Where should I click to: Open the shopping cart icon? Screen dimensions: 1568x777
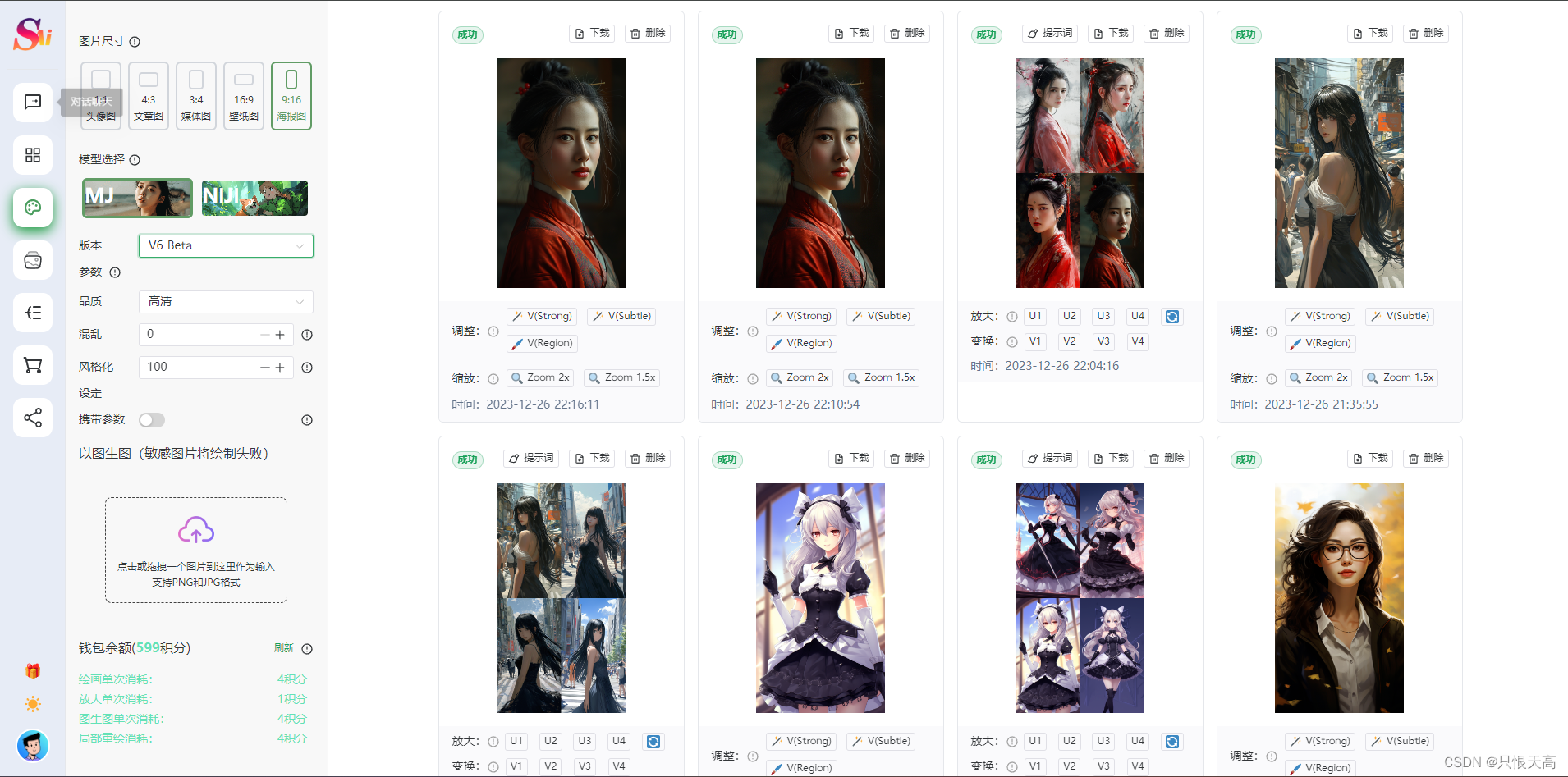(x=33, y=365)
